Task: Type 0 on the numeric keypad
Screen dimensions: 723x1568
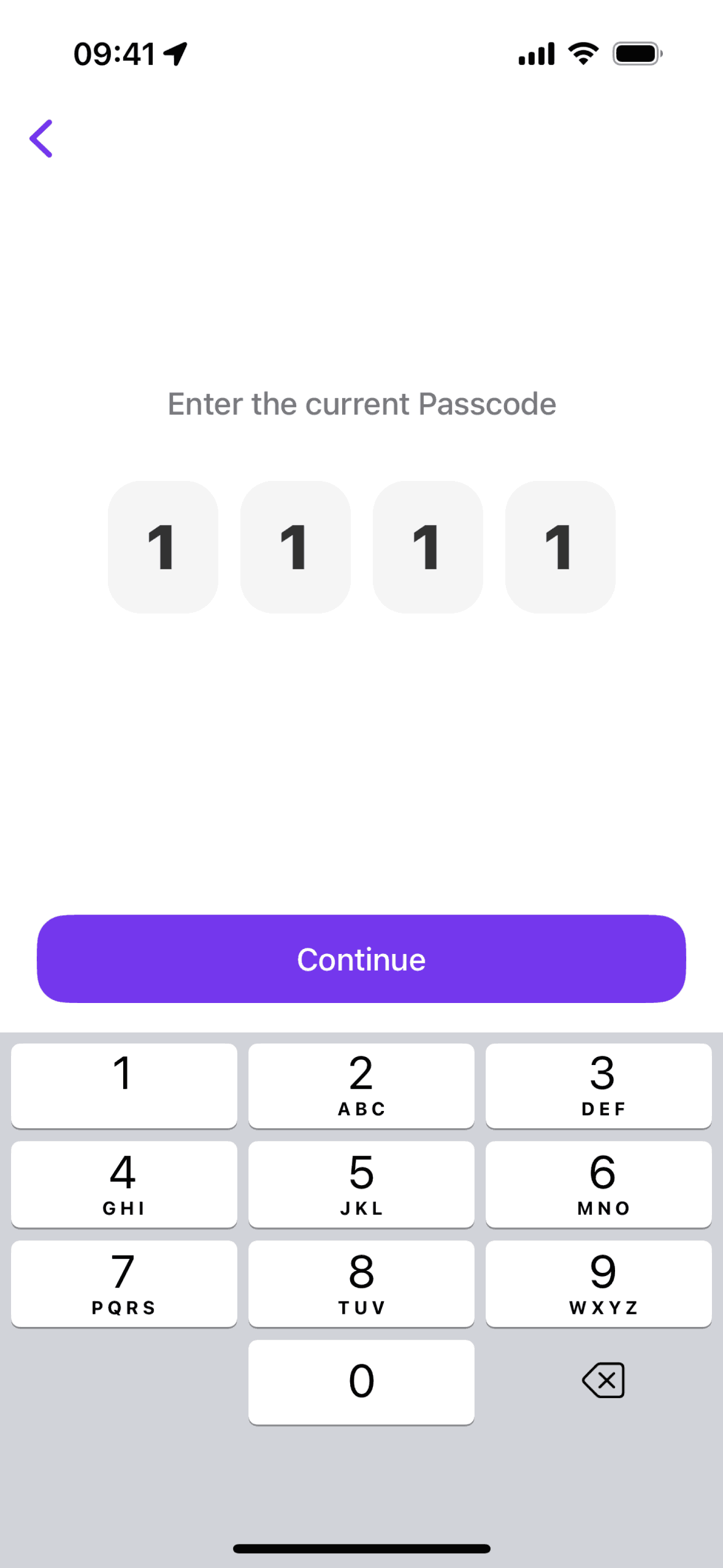Action: [x=361, y=1382]
